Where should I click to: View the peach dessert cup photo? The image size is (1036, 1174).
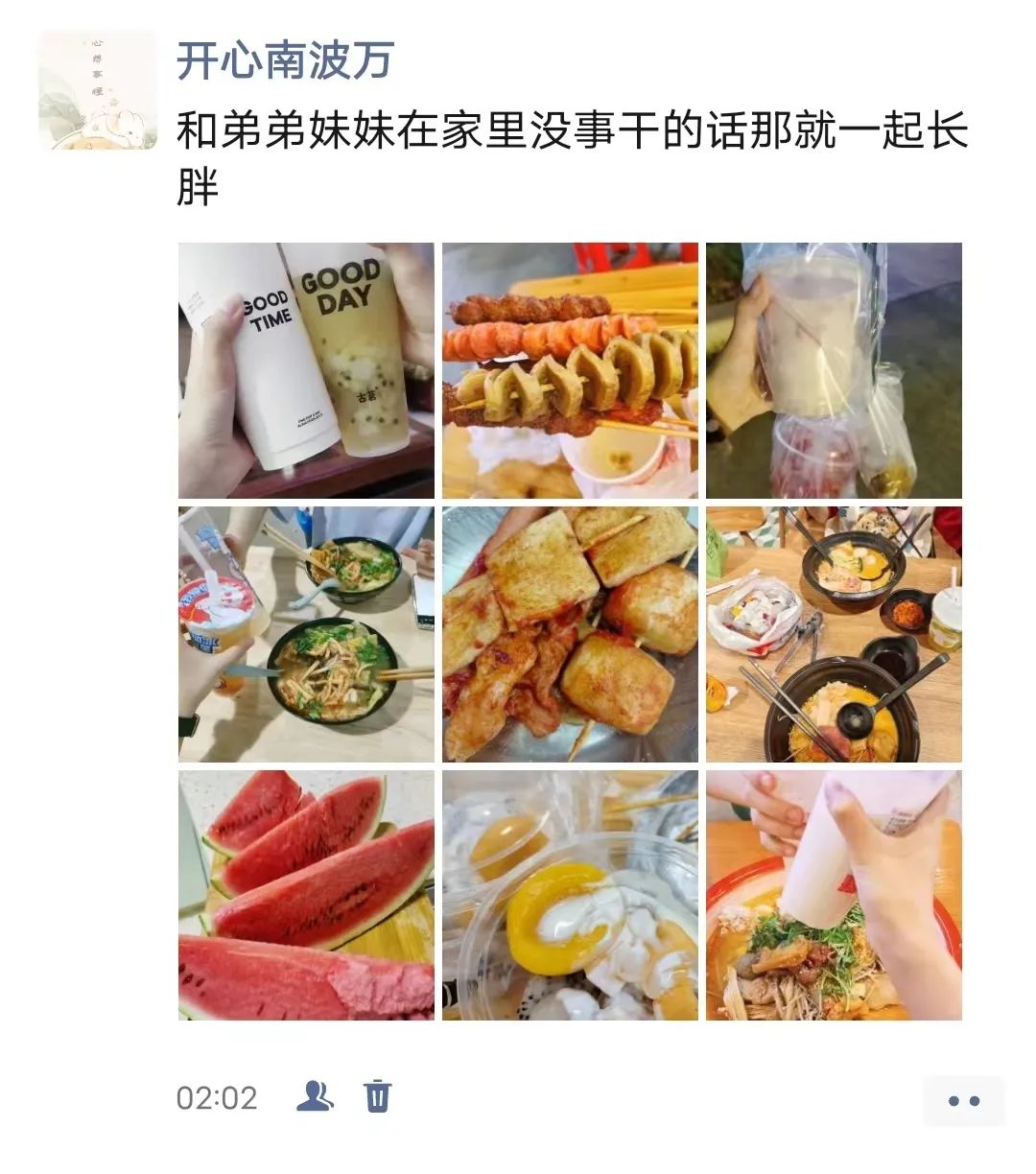(x=570, y=895)
